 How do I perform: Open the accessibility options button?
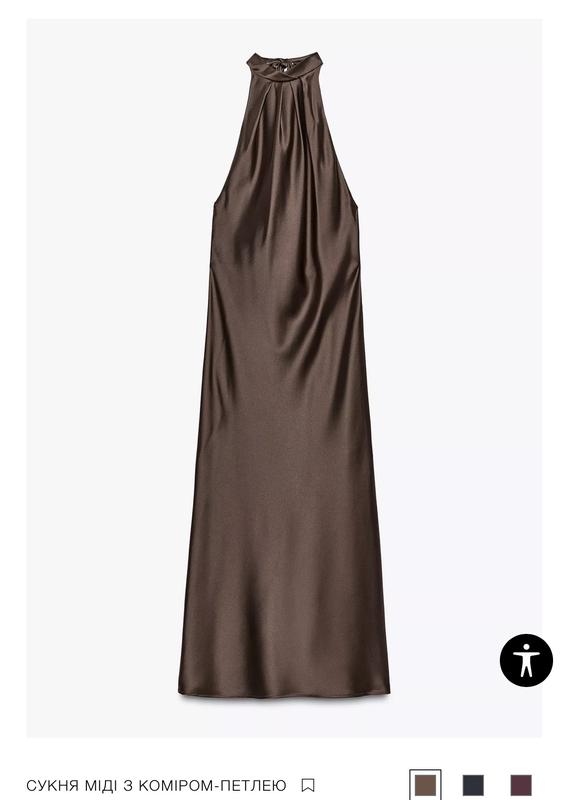(x=526, y=660)
